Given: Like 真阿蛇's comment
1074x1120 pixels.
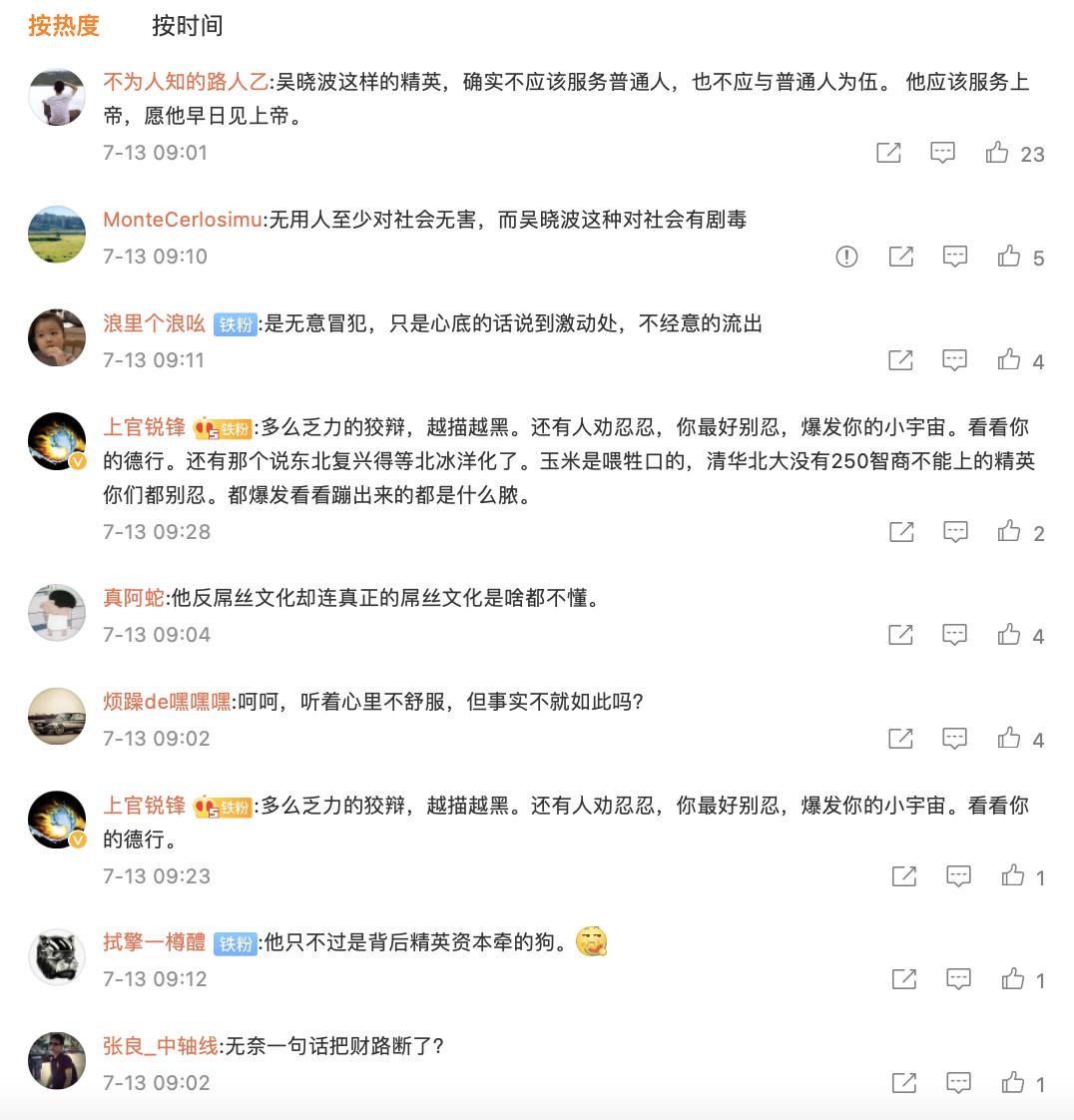Looking at the screenshot, I should point(1009,635).
